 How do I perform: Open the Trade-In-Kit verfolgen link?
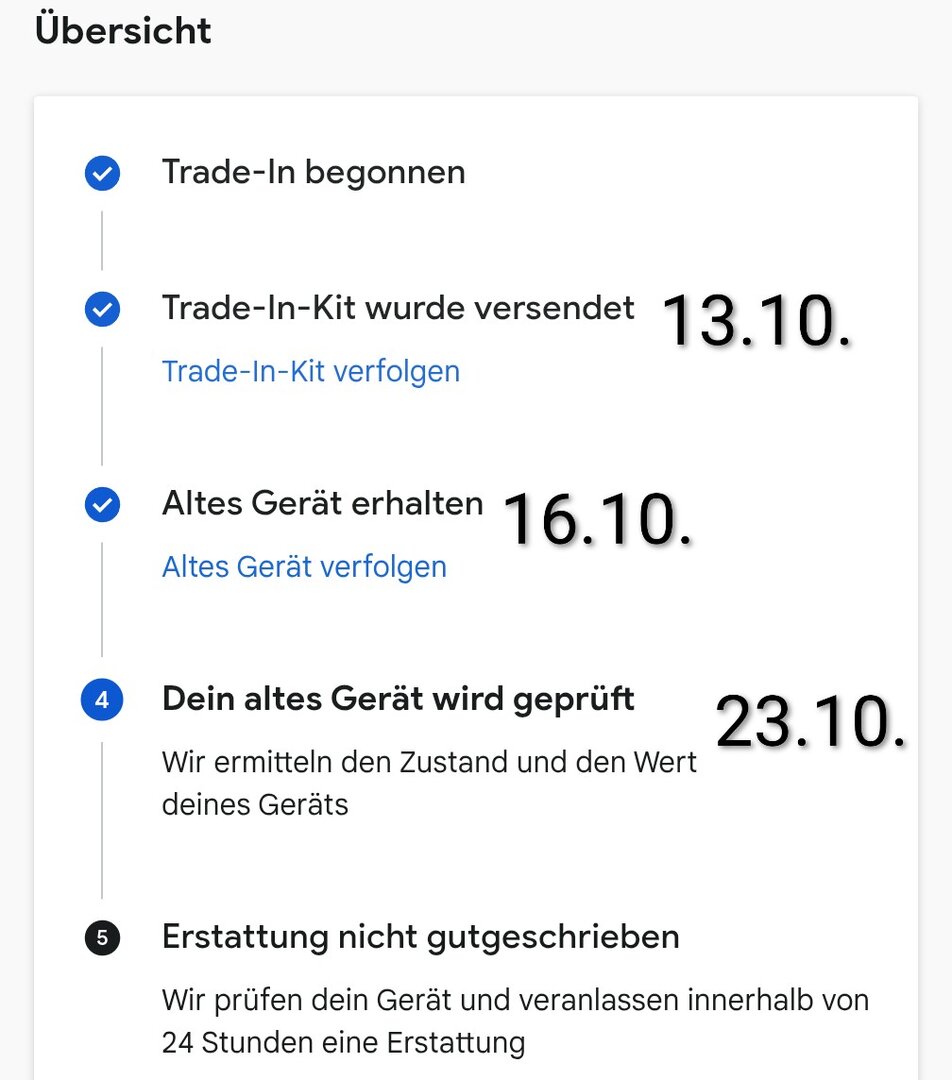click(310, 371)
